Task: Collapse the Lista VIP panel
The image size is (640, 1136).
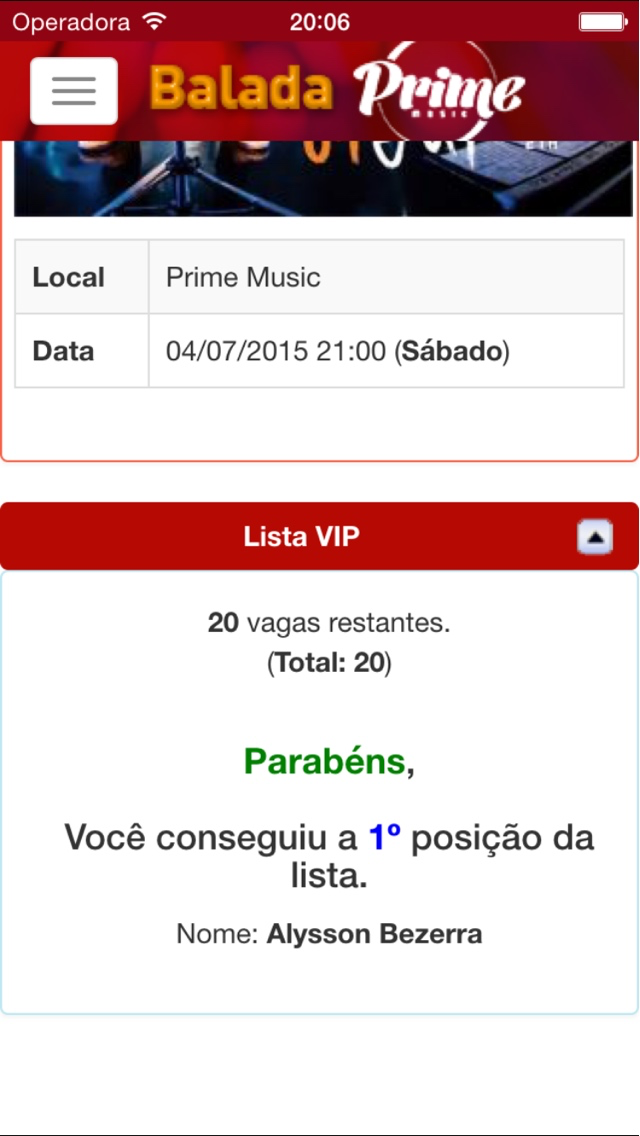Action: click(x=594, y=538)
